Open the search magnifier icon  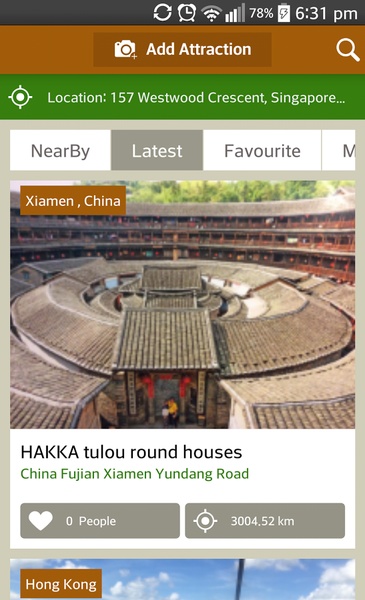click(x=347, y=50)
